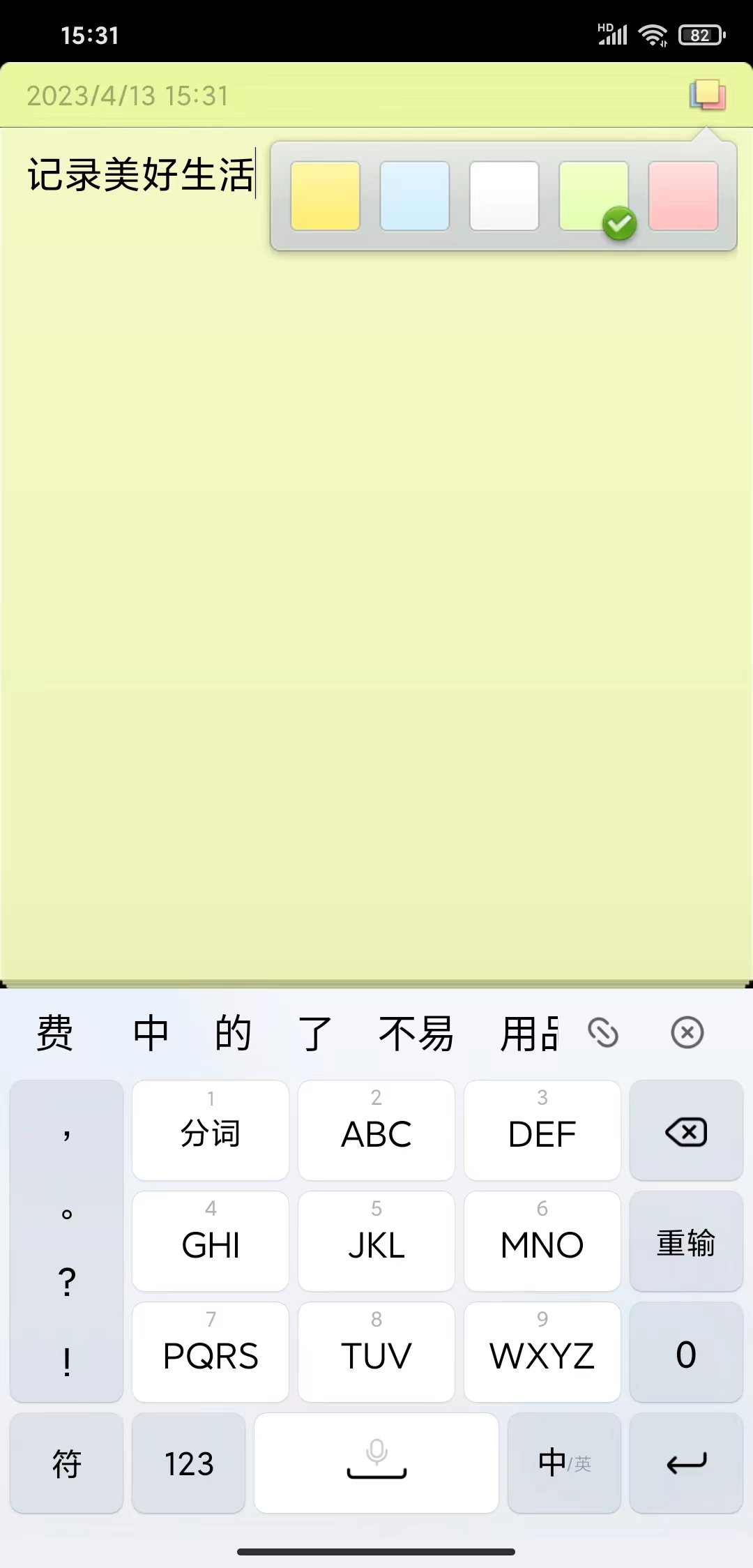753x1568 pixels.
Task: Tap the link icon in the candidate bar
Action: click(604, 1032)
